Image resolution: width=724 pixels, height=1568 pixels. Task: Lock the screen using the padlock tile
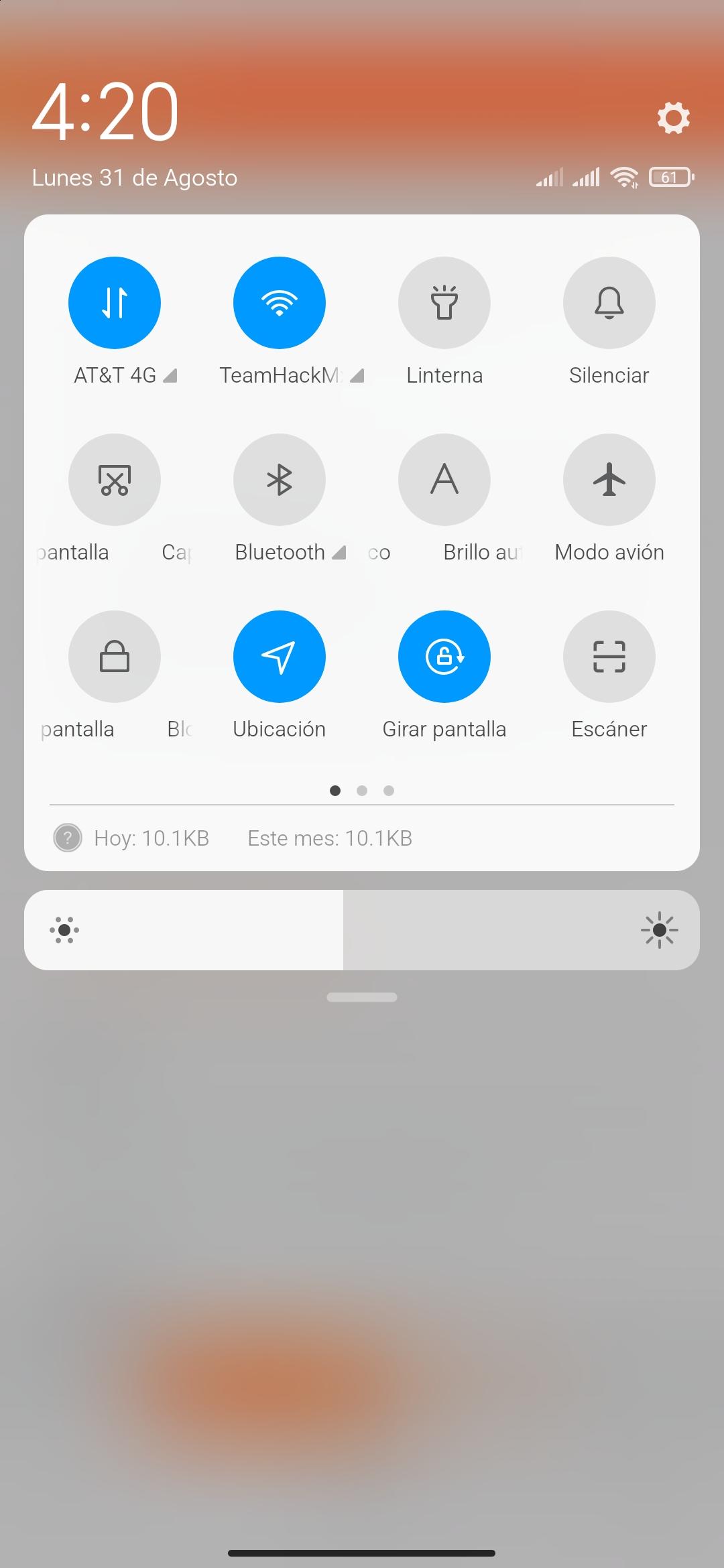(x=115, y=657)
